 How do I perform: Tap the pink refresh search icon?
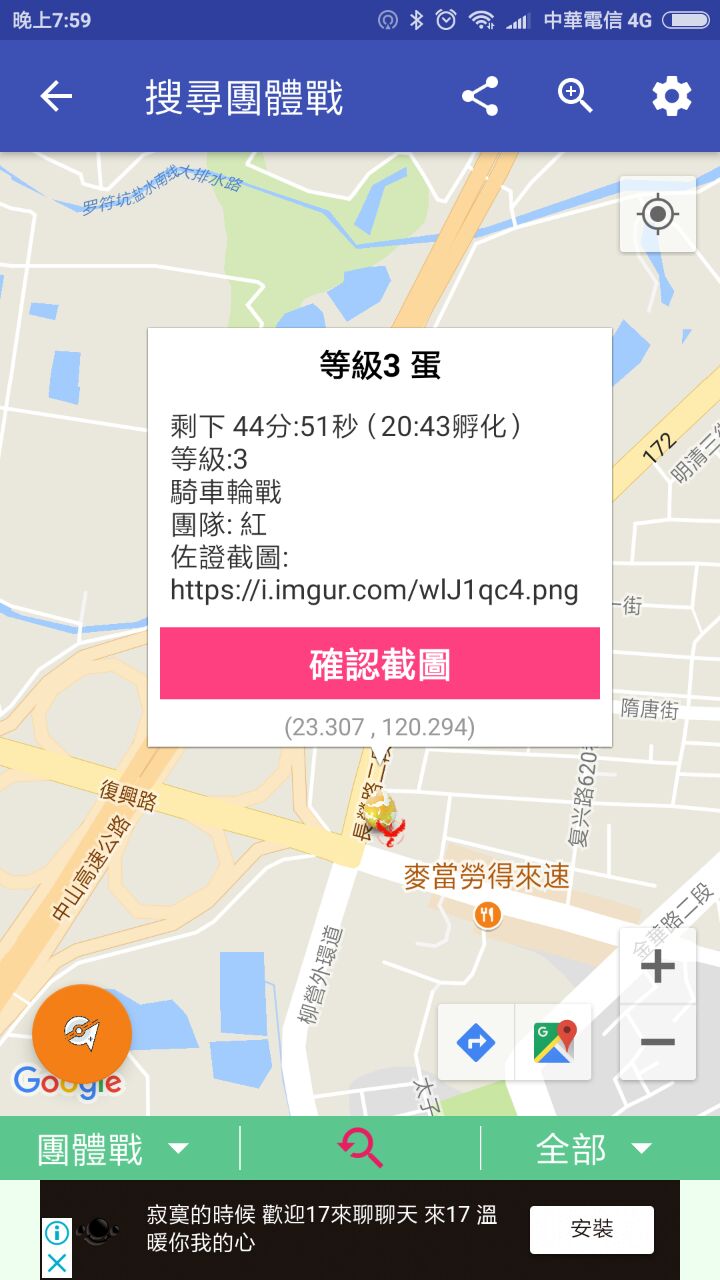pos(360,1148)
